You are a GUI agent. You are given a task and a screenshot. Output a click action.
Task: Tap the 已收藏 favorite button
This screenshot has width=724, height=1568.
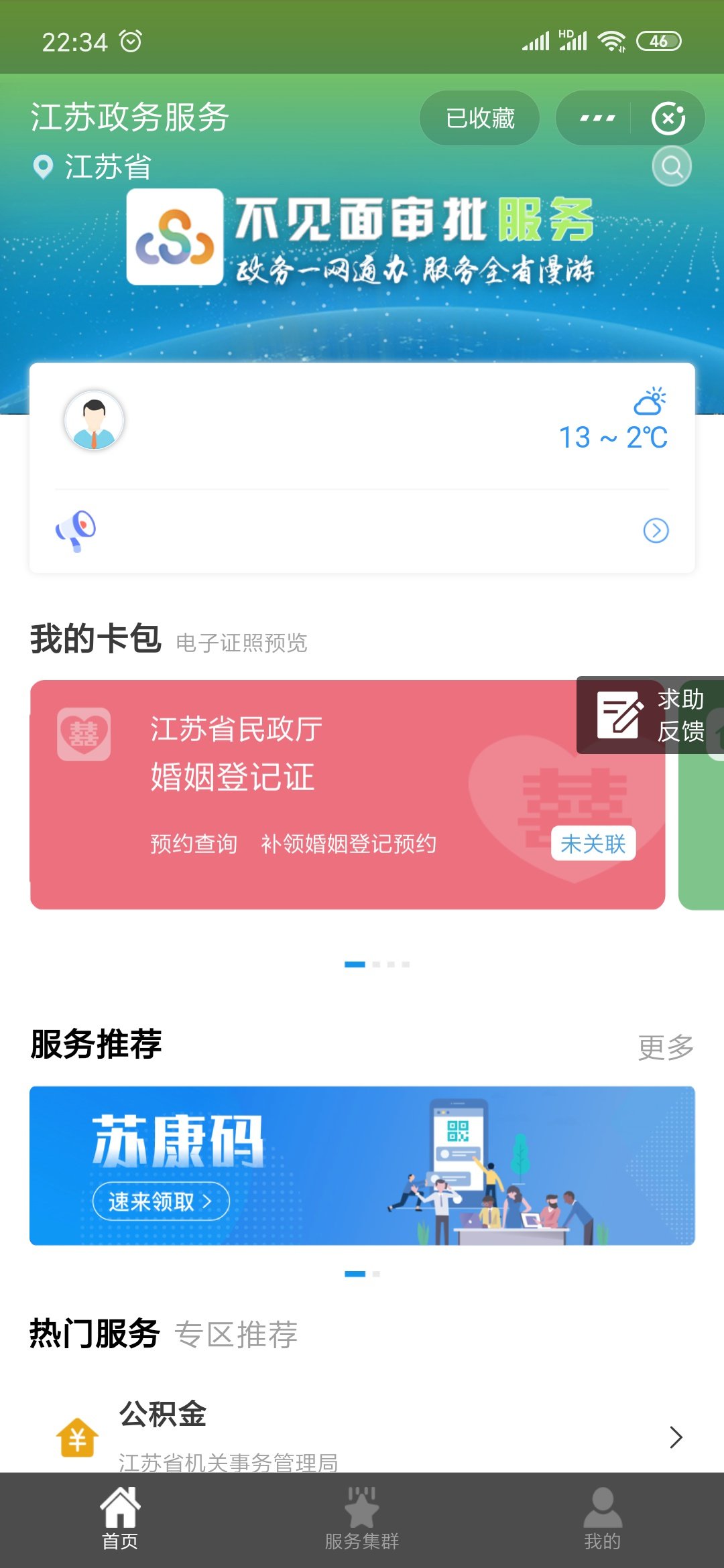click(479, 119)
